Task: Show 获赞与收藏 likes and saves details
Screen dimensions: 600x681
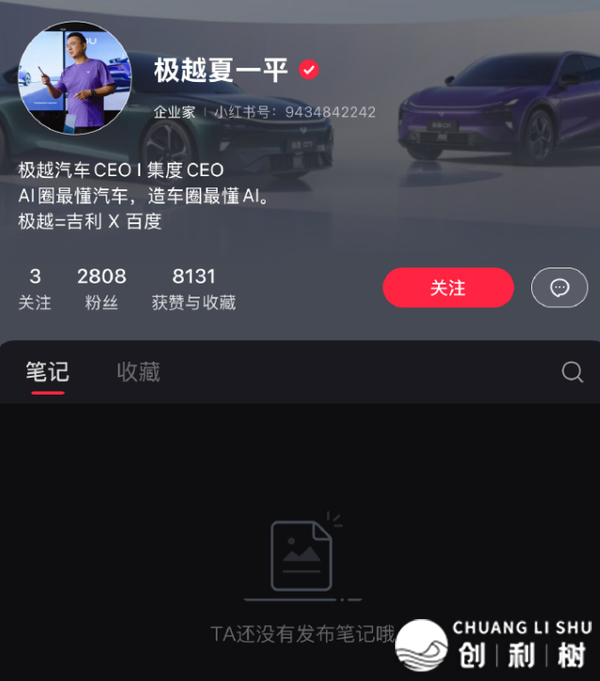Action: (194, 288)
